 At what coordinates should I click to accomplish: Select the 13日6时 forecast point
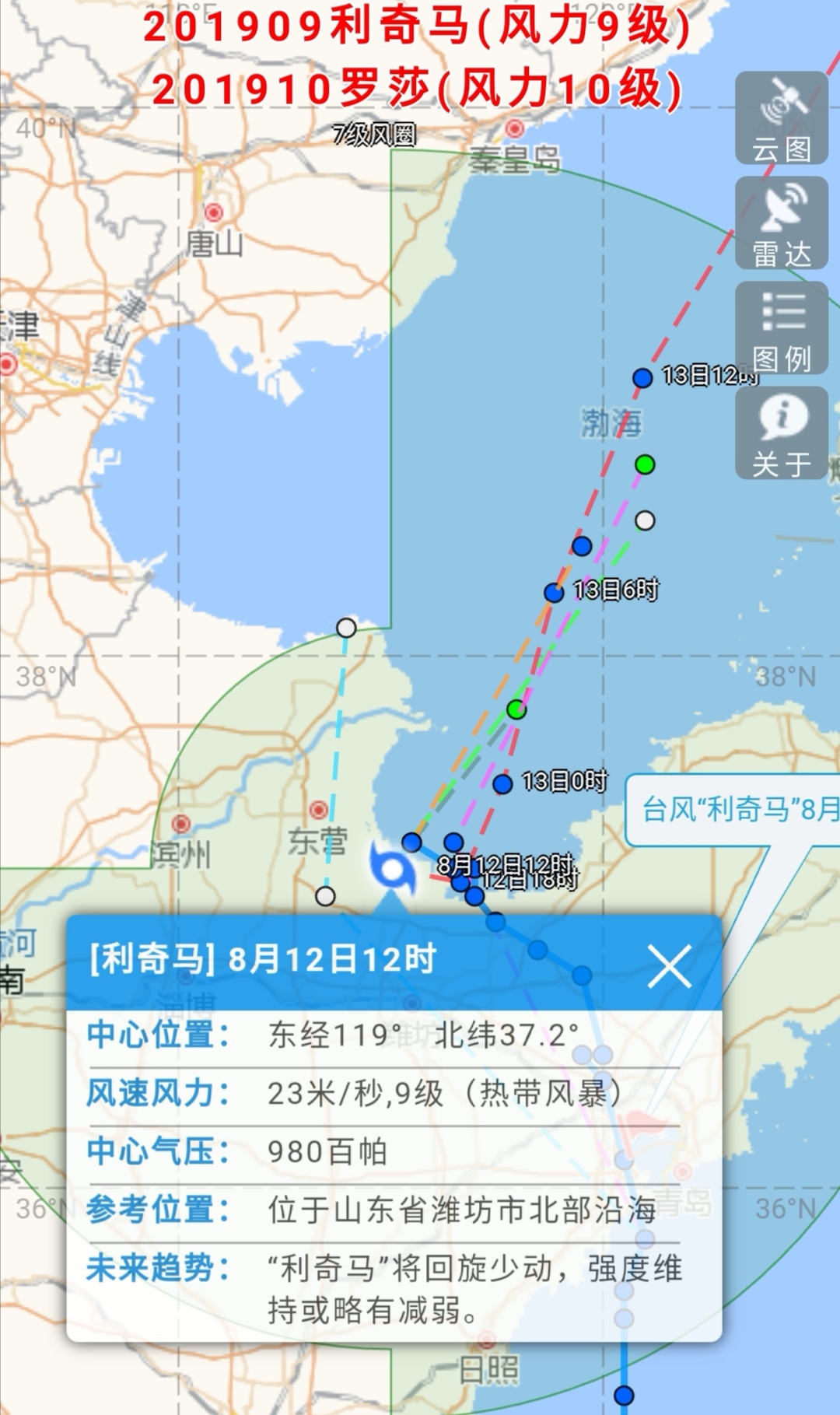tap(554, 593)
